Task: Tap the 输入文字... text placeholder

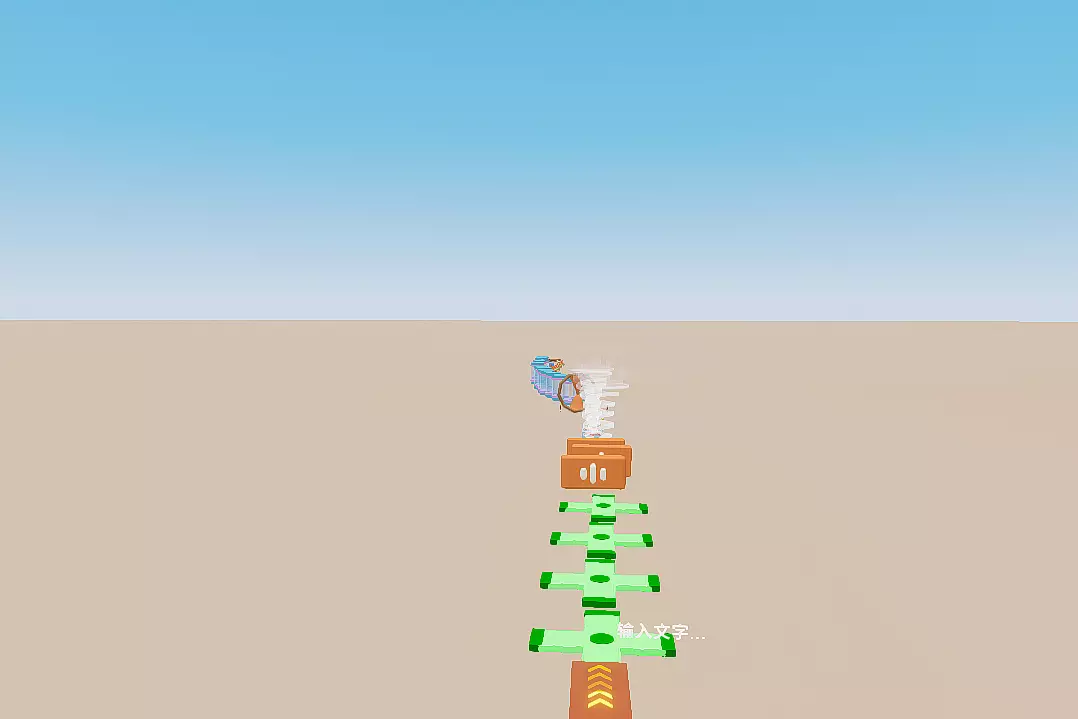Action: pyautogui.click(x=660, y=632)
